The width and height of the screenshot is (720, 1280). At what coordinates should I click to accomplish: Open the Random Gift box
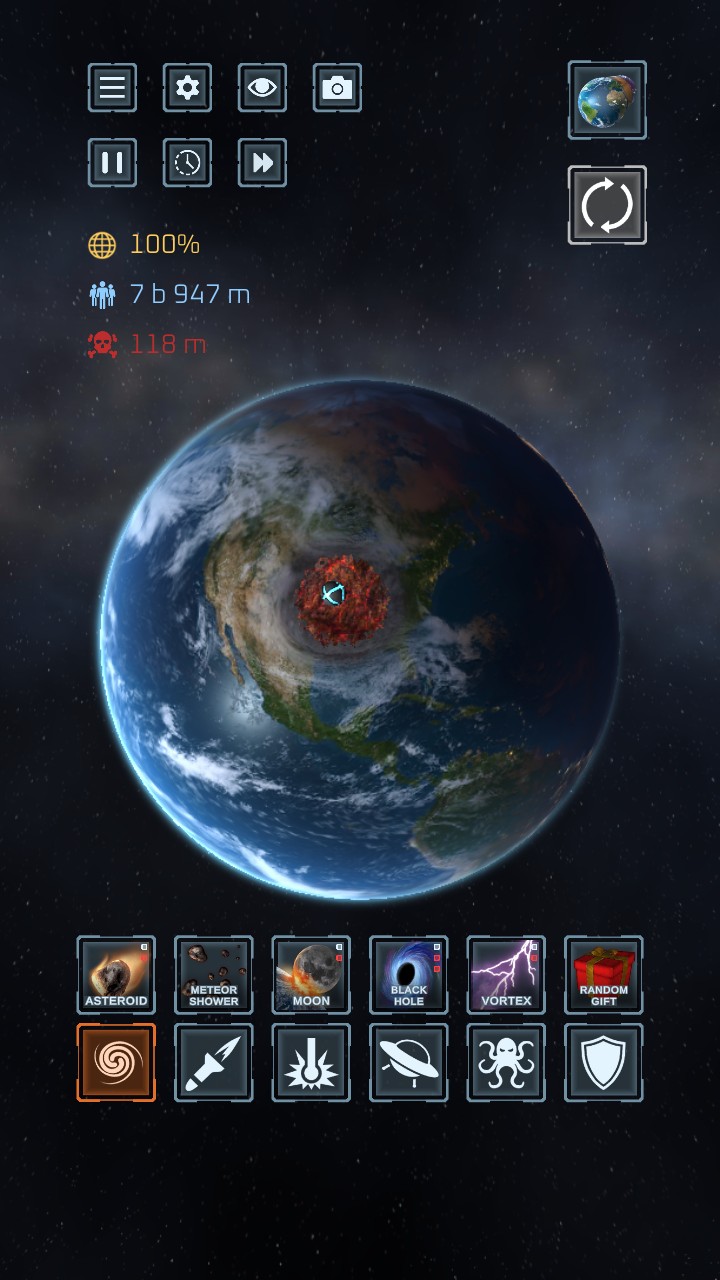pos(604,975)
